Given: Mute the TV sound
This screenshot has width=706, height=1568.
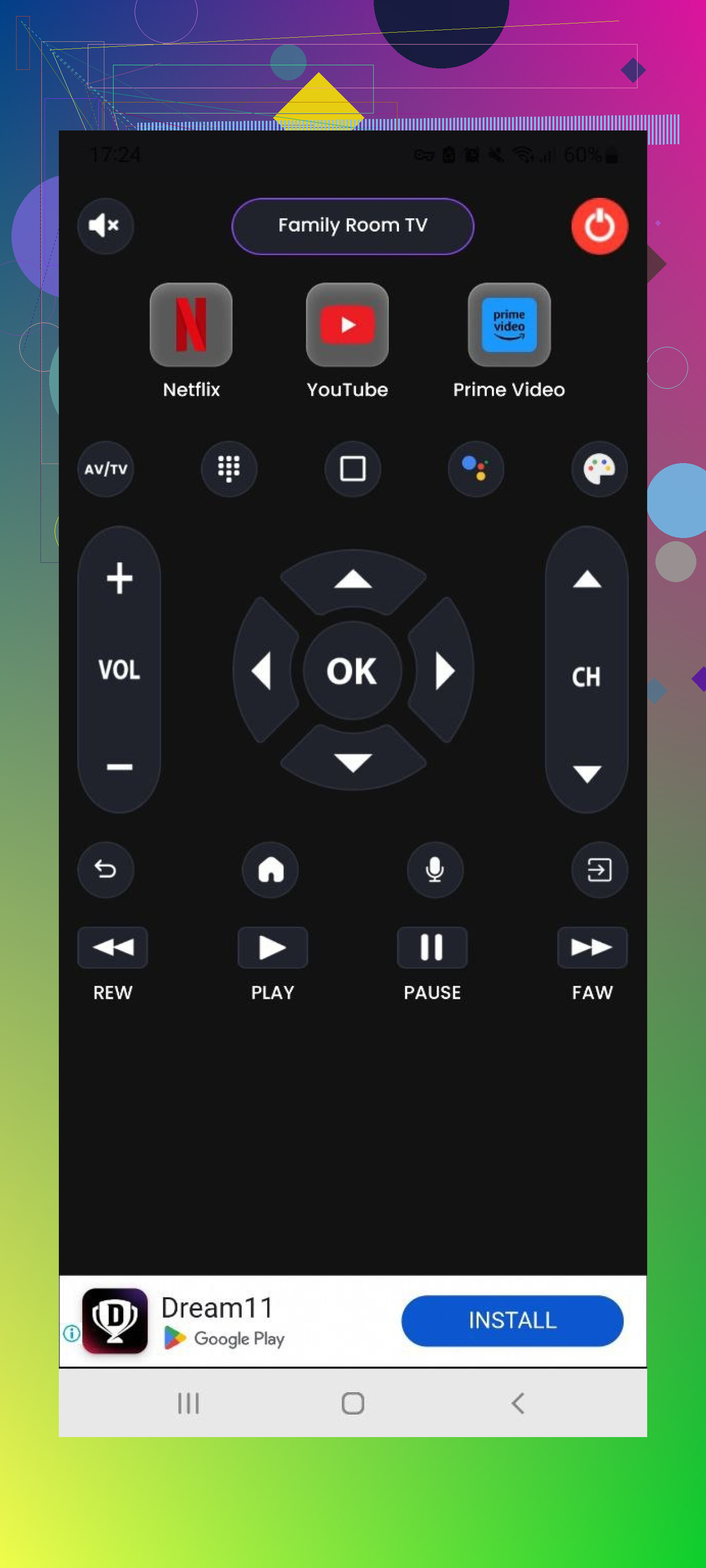Looking at the screenshot, I should (x=105, y=226).
